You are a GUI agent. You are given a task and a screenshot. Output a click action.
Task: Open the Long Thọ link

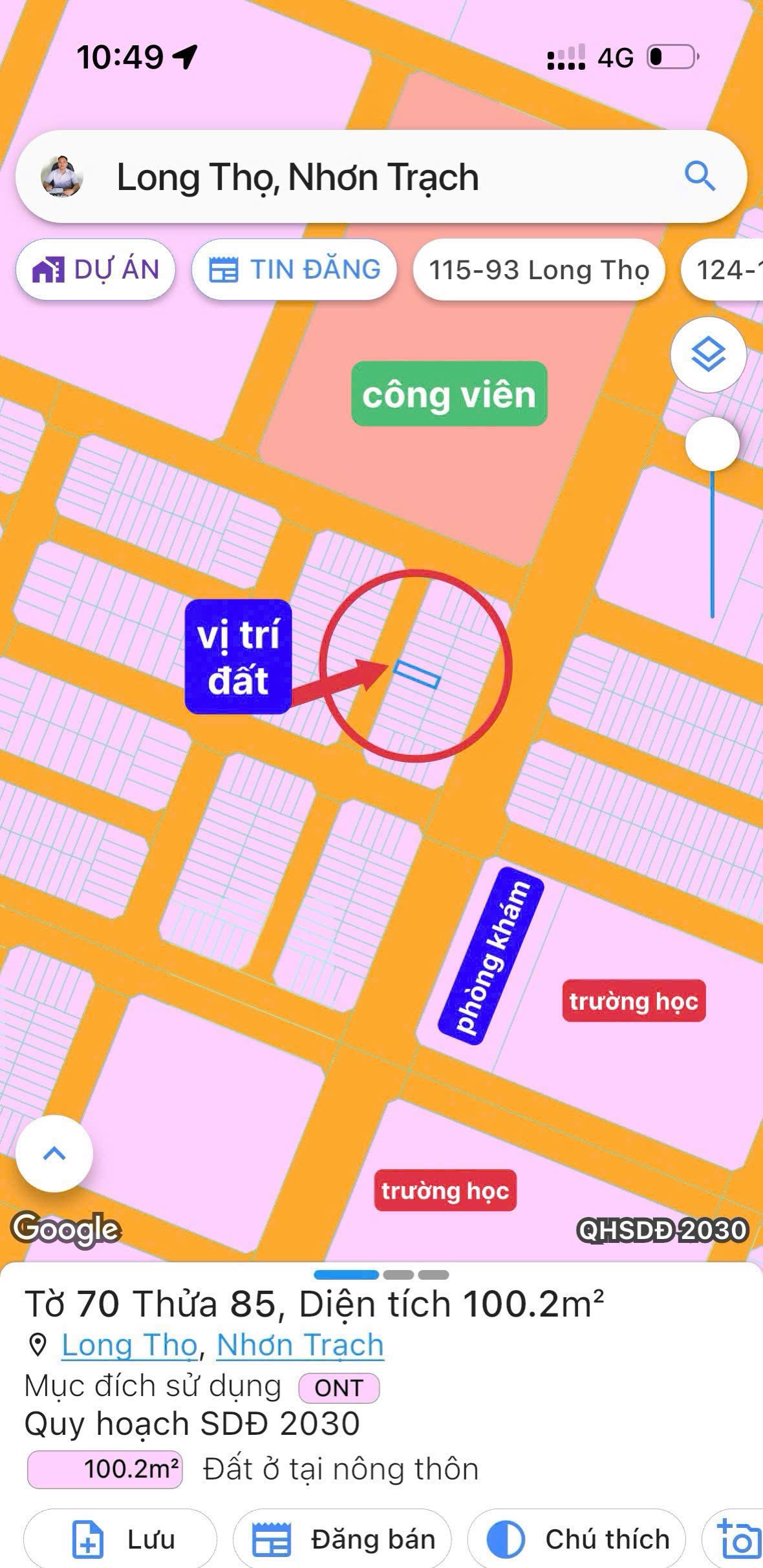tap(129, 1345)
